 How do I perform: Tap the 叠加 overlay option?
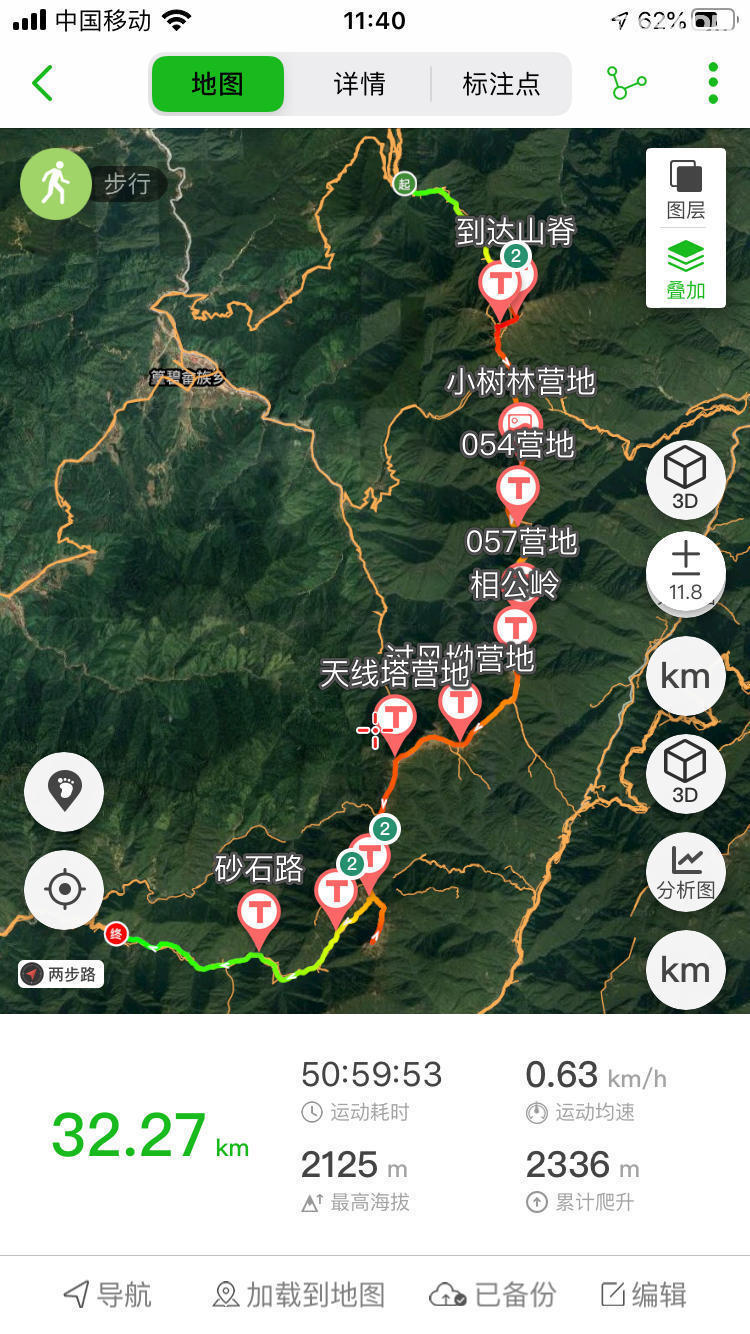686,269
